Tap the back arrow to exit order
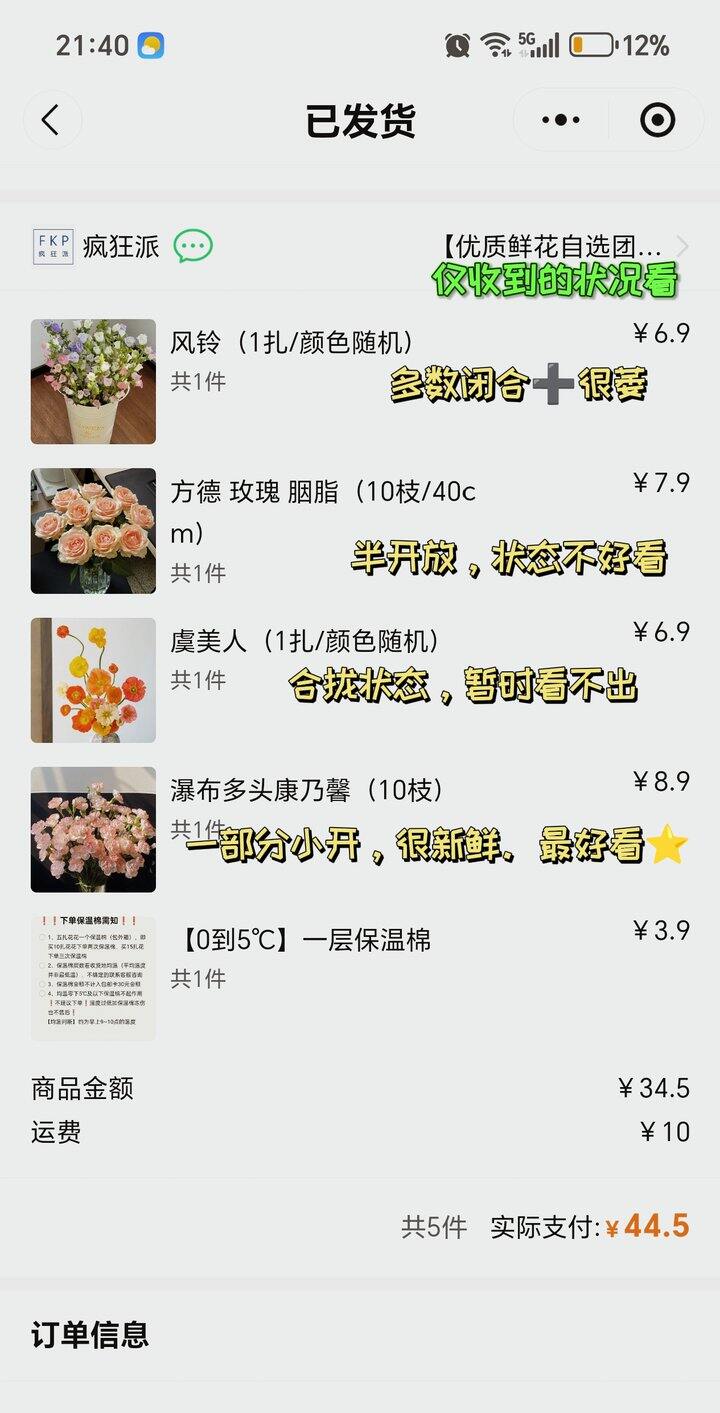 pyautogui.click(x=52, y=119)
